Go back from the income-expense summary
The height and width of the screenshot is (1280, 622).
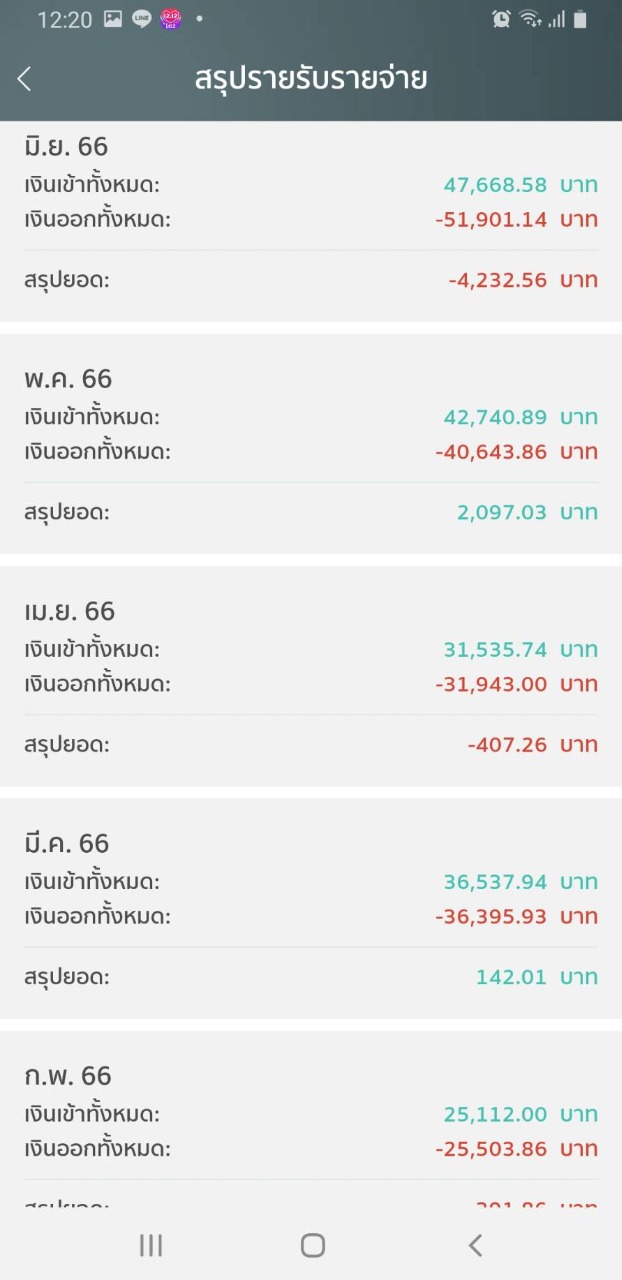coord(25,79)
